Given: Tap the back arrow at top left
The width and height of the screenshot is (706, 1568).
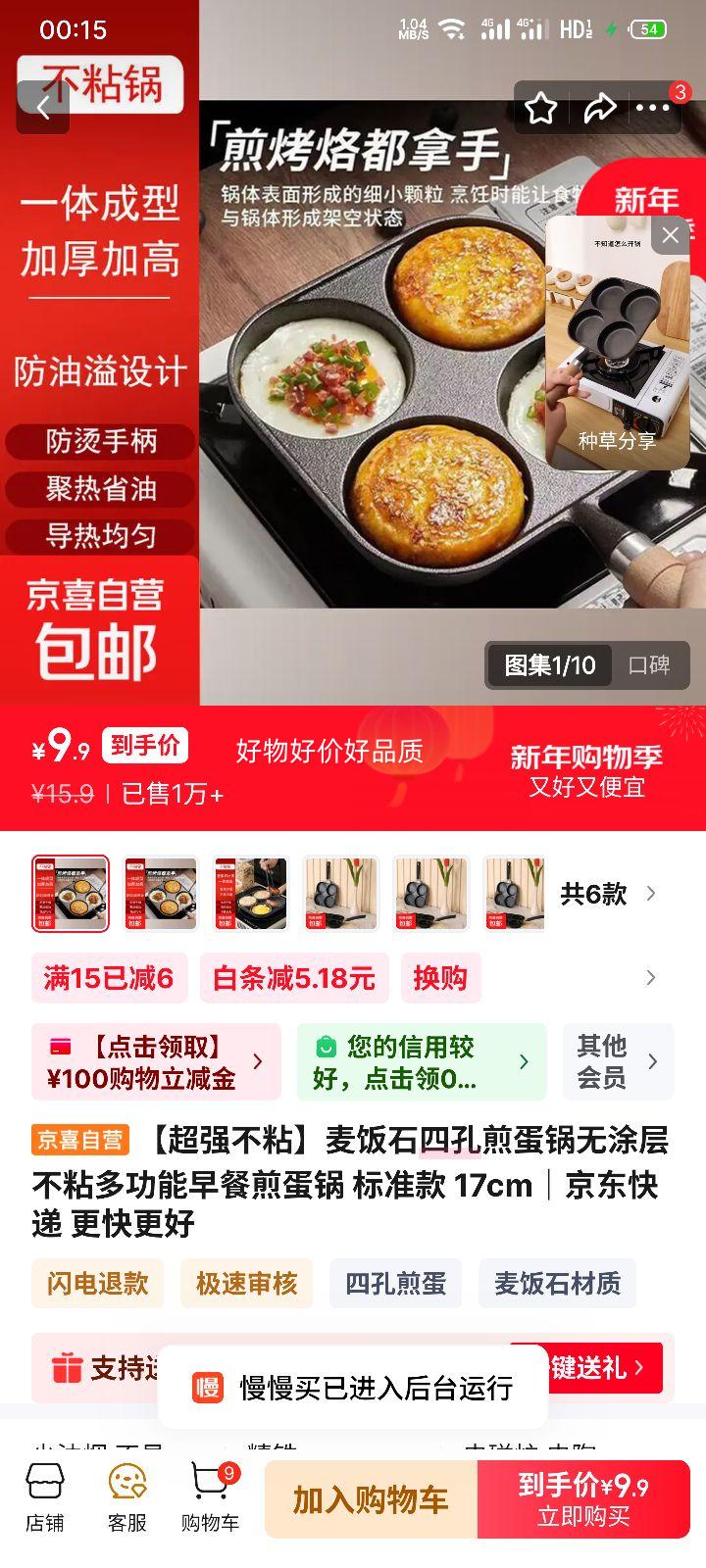Looking at the screenshot, I should tap(43, 108).
